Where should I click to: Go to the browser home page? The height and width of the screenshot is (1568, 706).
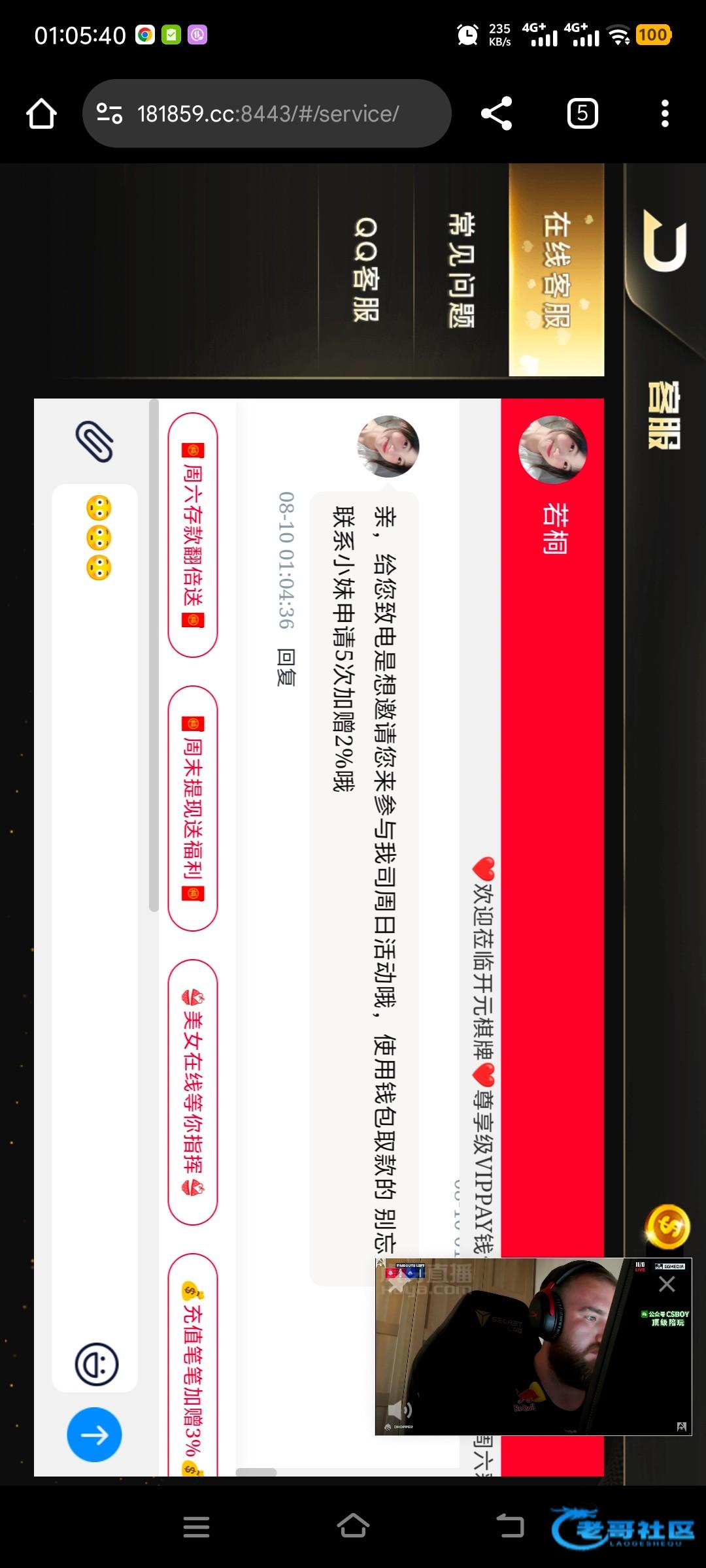(41, 114)
